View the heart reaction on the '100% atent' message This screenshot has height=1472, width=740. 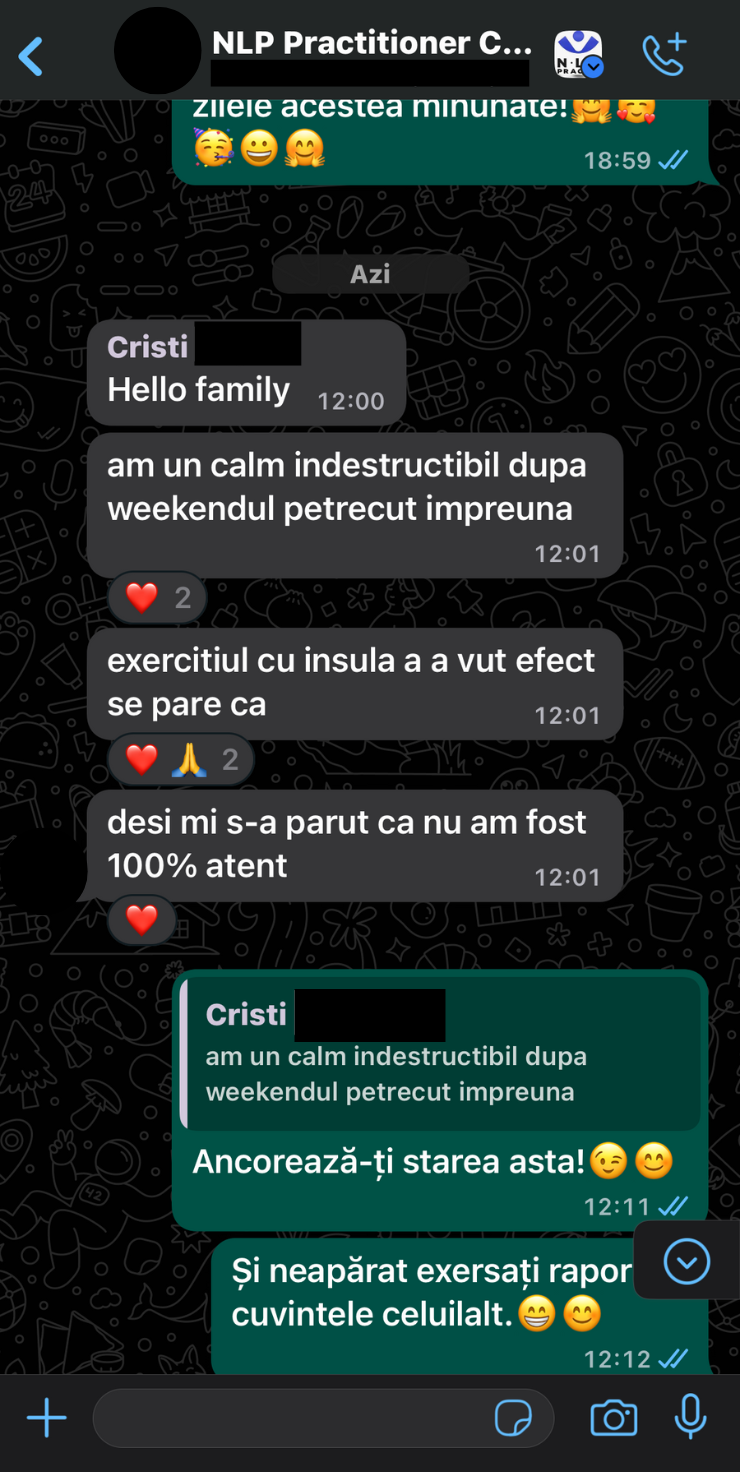[x=142, y=920]
